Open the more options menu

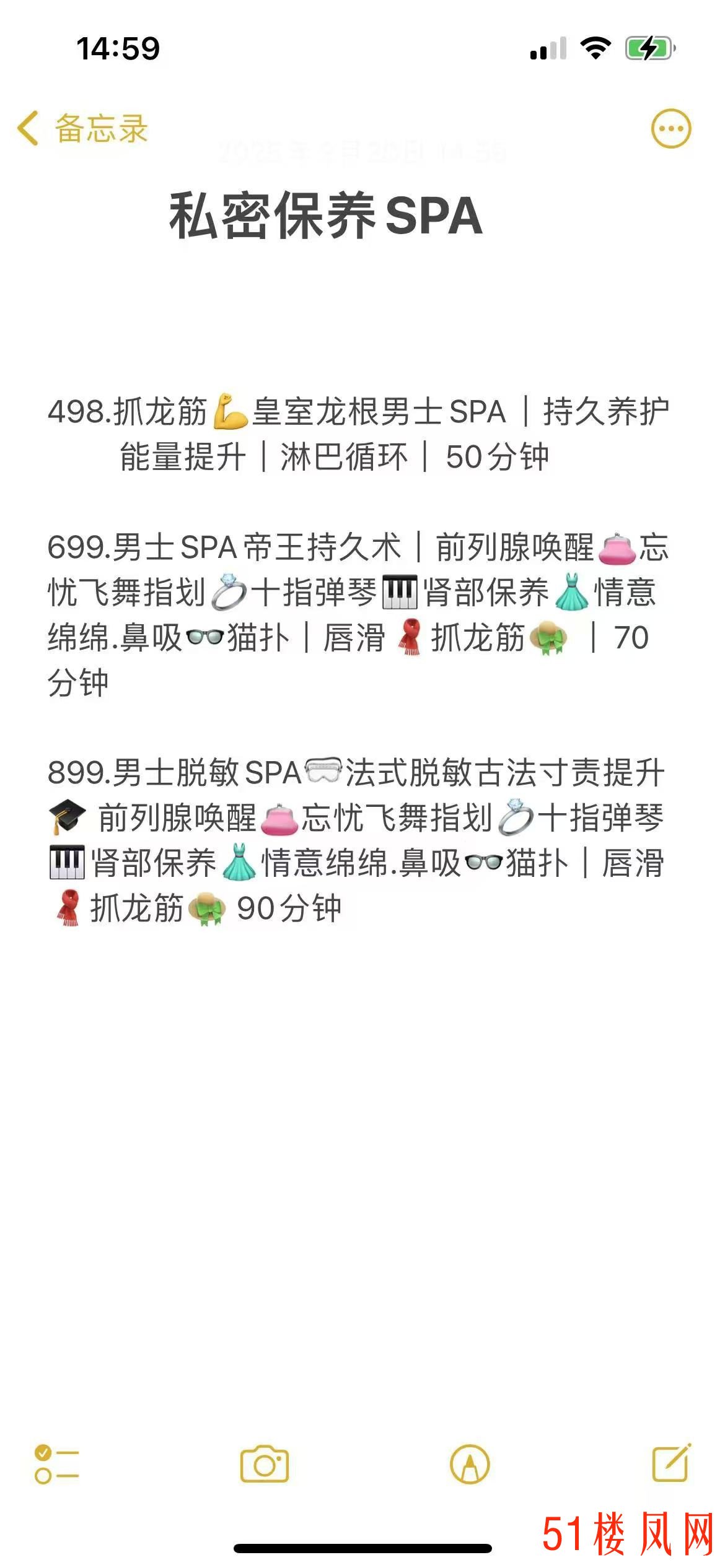(x=670, y=129)
